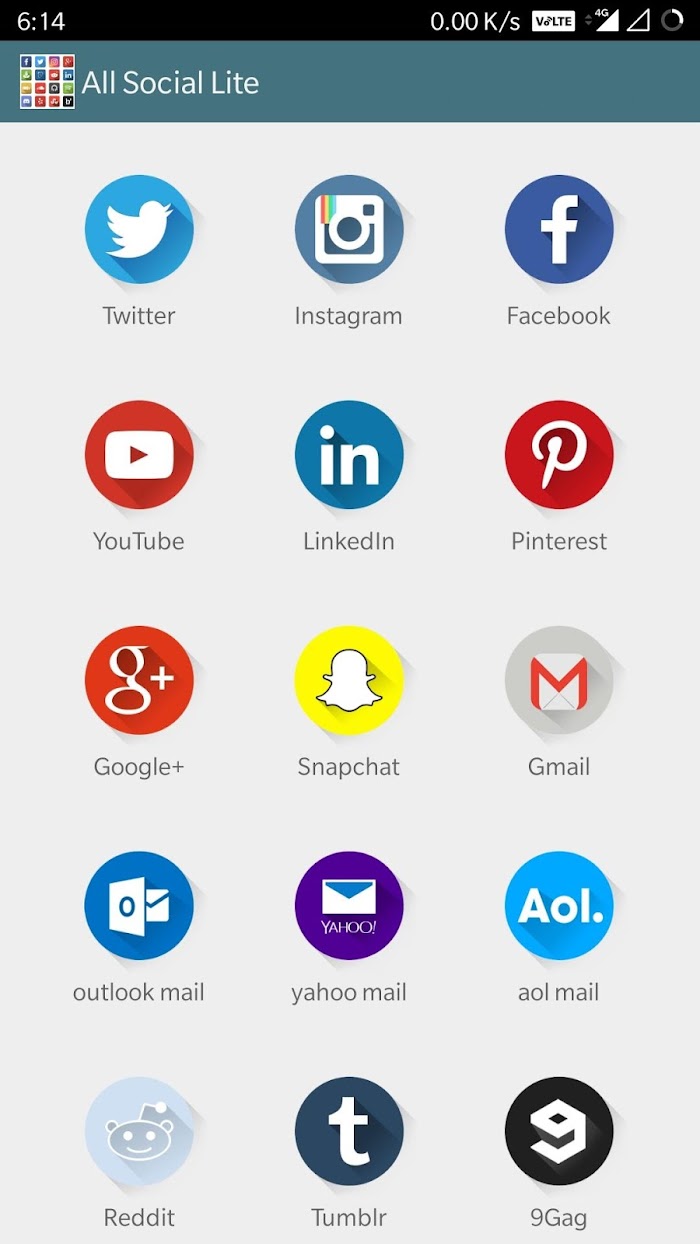Open Twitter from the grid
700x1244 pixels.
(139, 230)
